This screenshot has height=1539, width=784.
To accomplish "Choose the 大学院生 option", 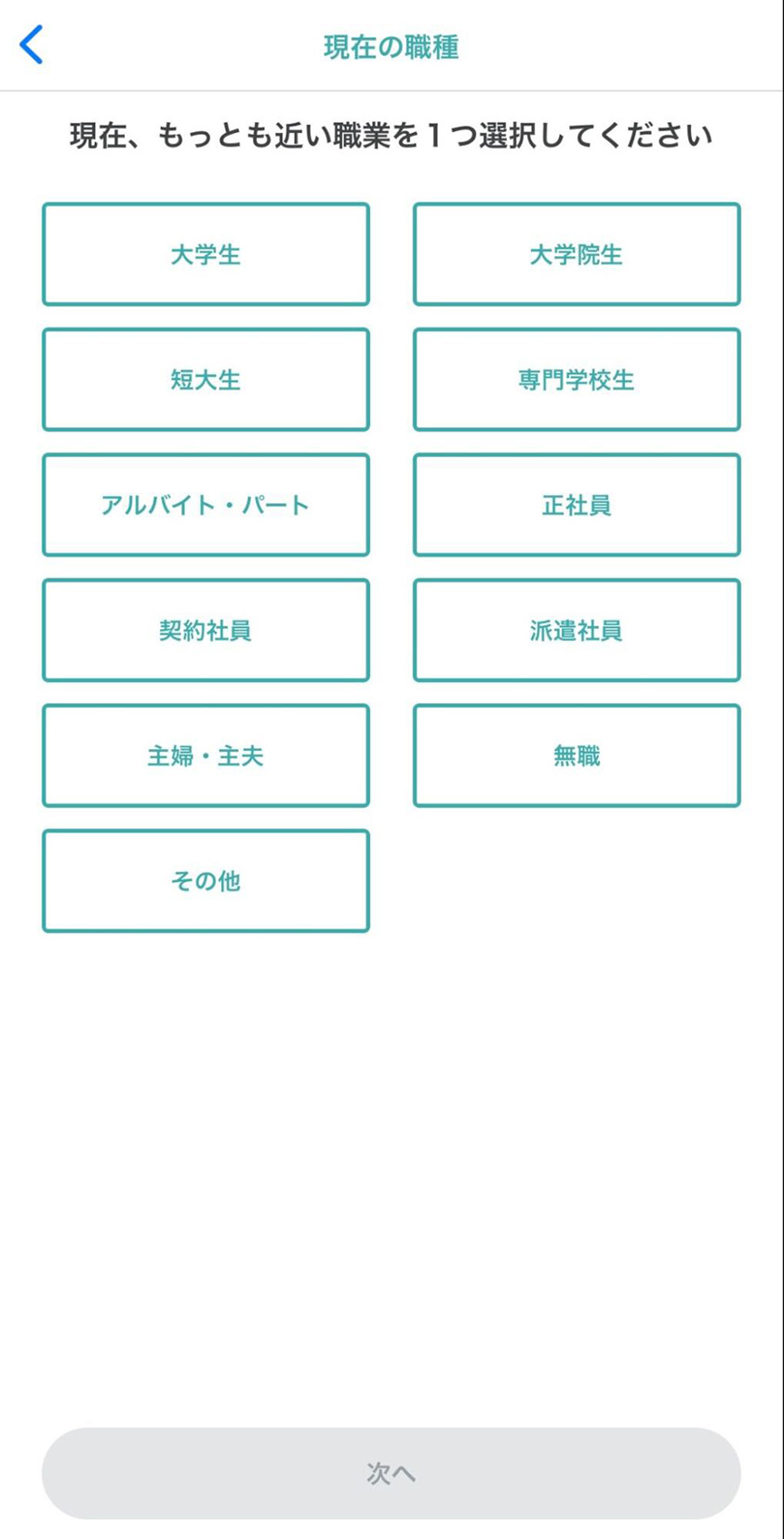I will pos(577,254).
